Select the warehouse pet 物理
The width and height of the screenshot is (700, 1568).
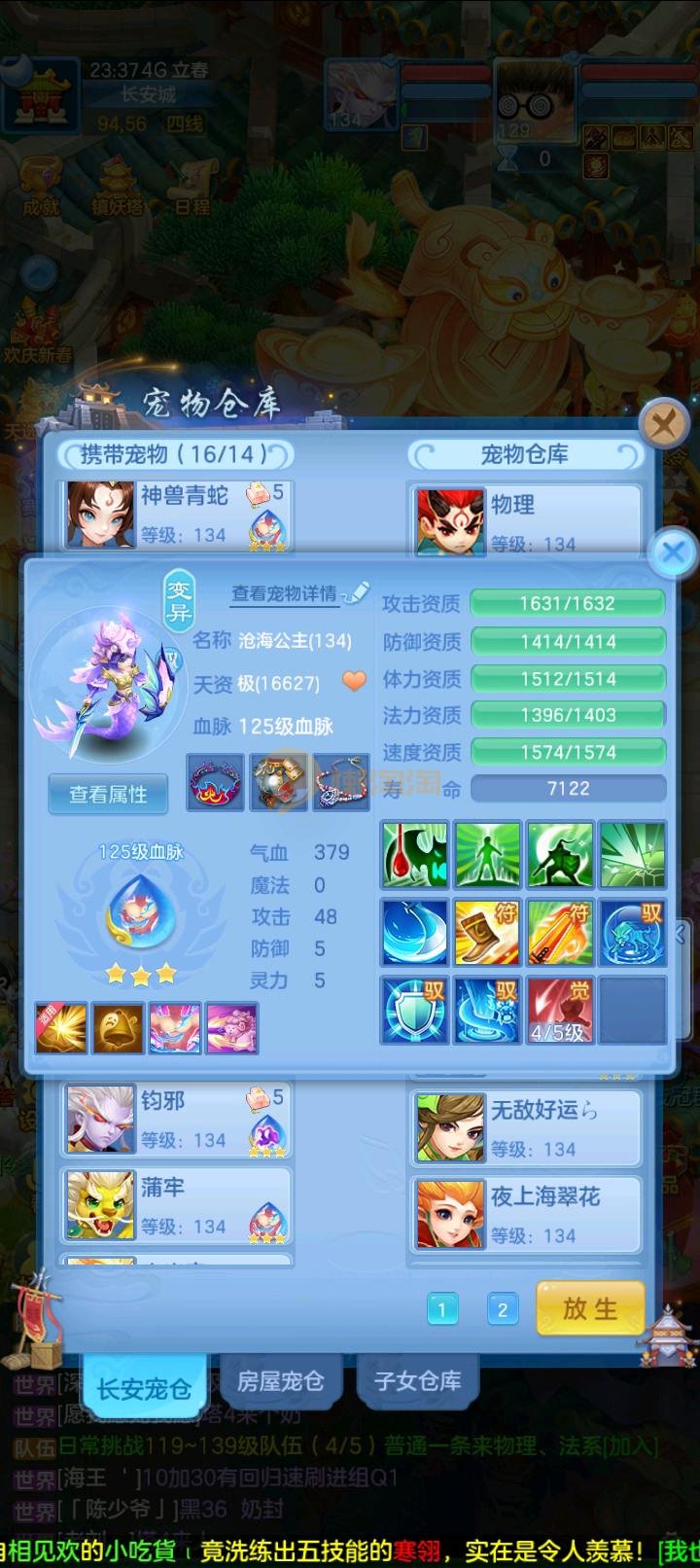(525, 522)
